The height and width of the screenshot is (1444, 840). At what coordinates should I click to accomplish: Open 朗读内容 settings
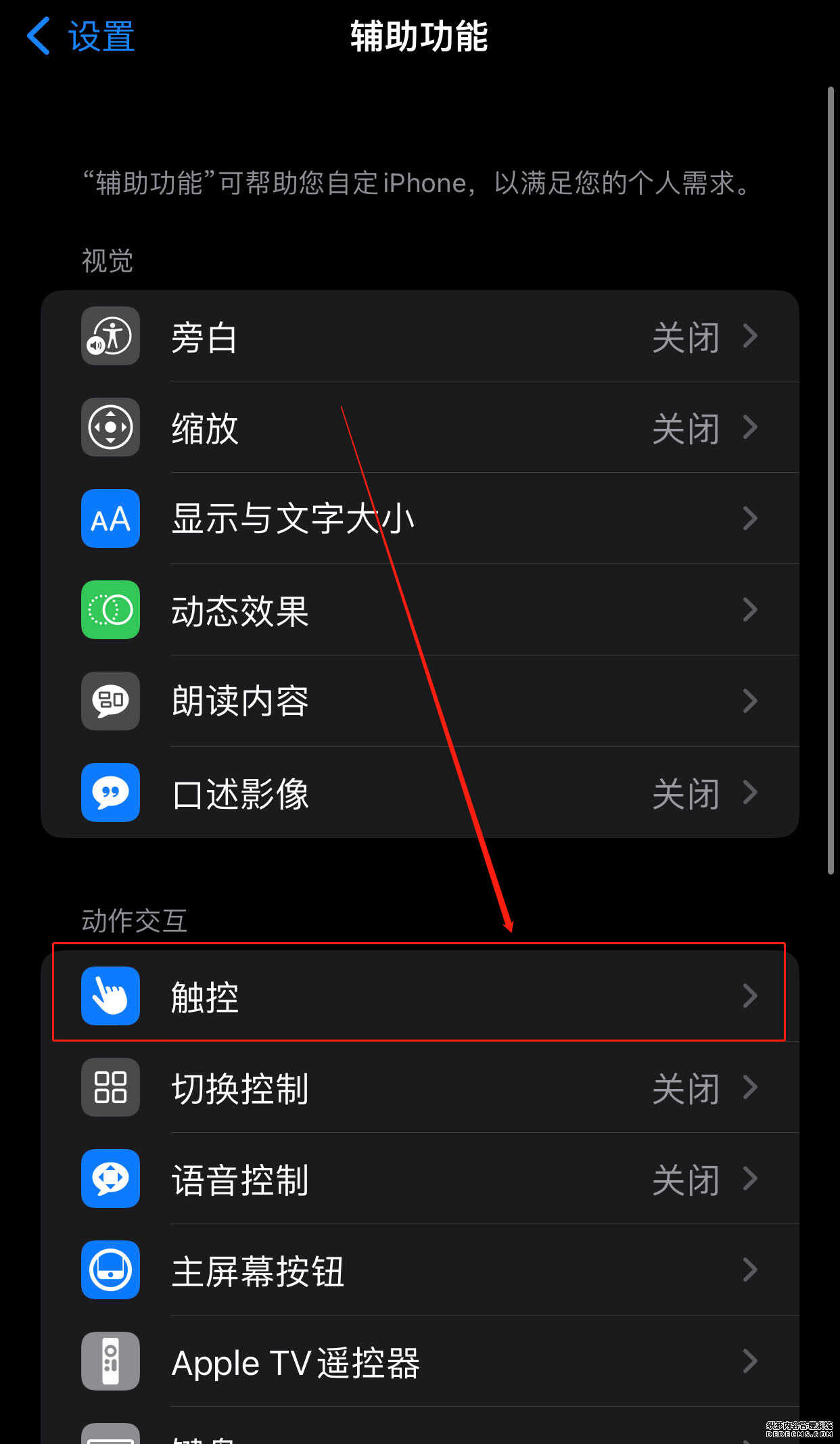[420, 701]
